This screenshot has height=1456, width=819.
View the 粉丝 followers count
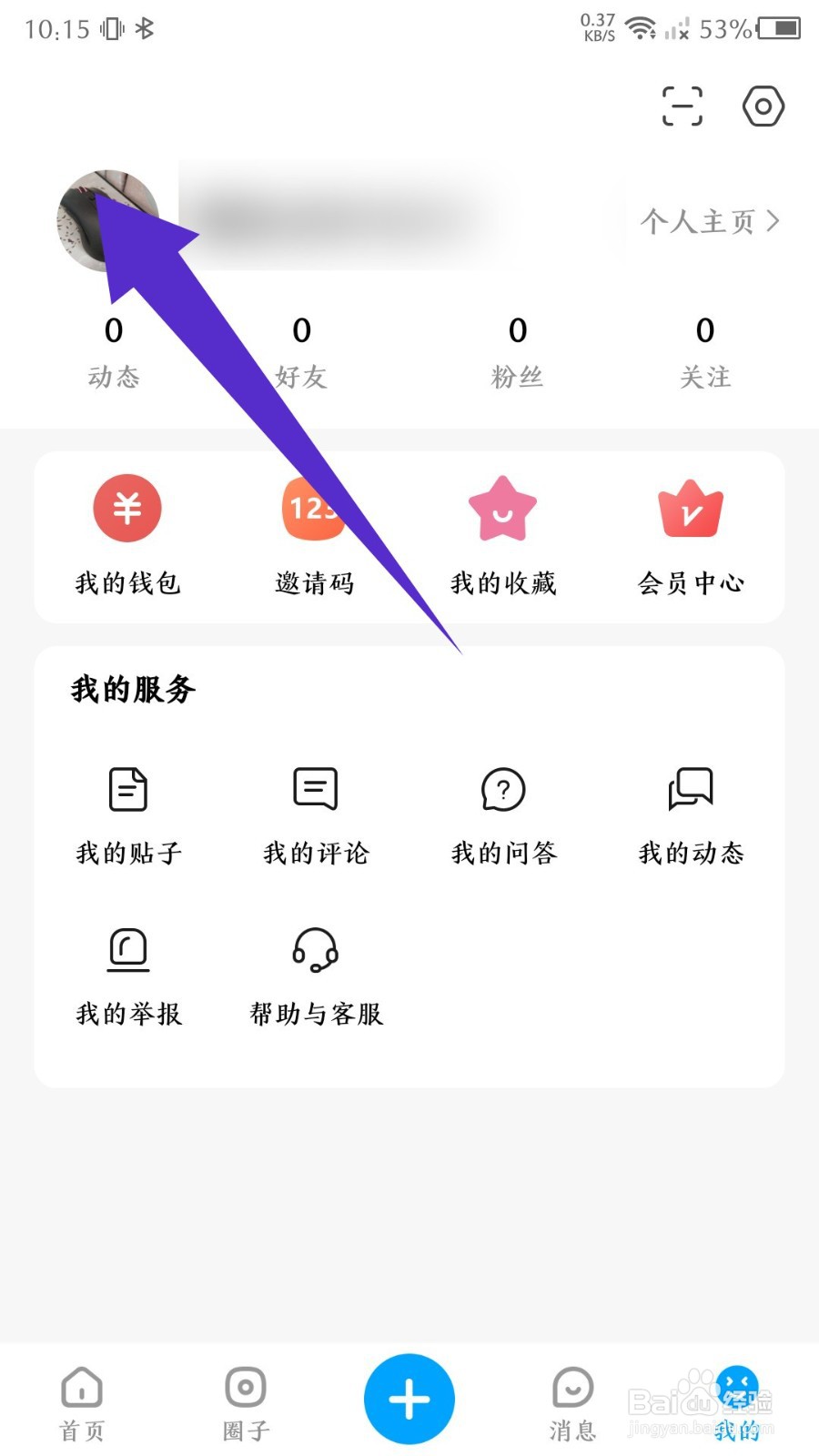coord(518,350)
